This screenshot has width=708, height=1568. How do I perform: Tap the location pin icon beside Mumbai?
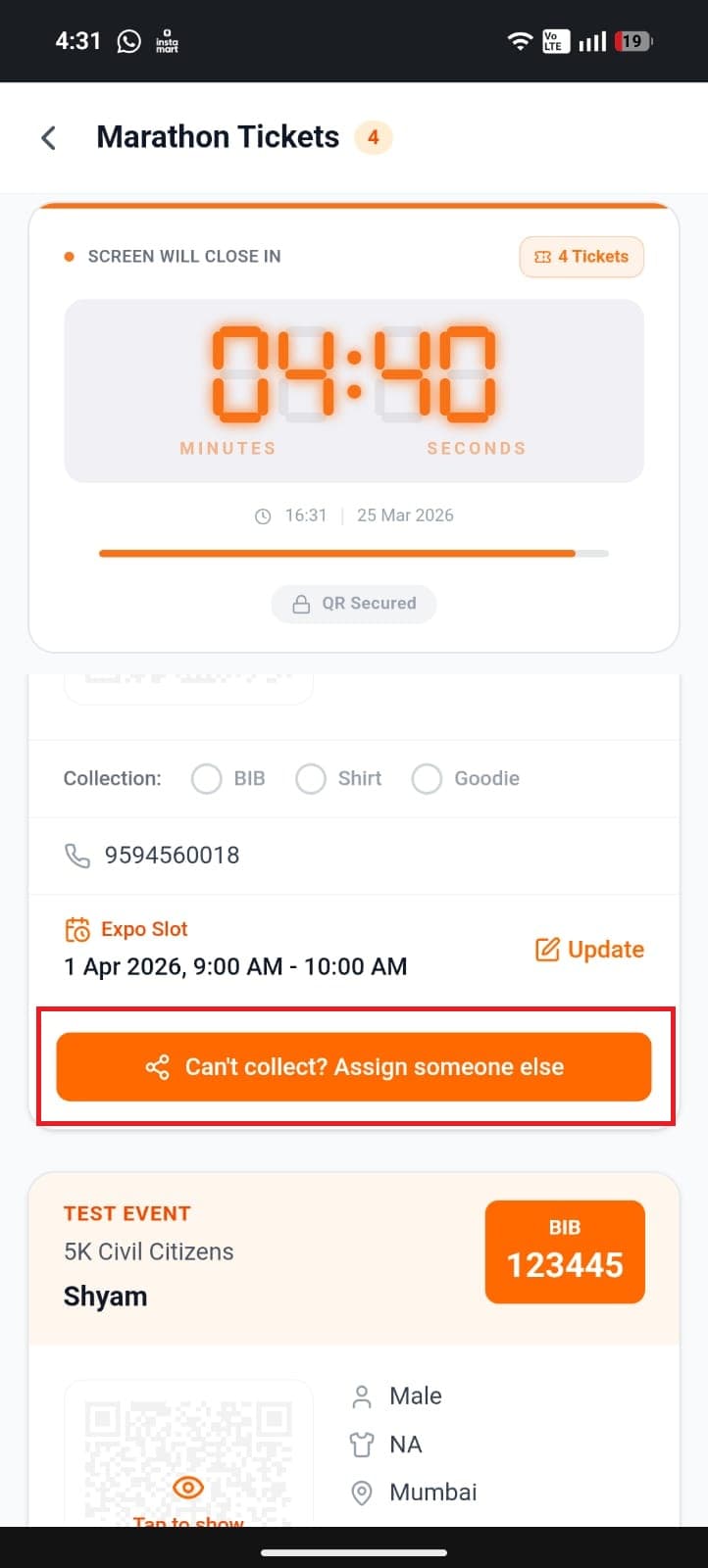pos(362,1493)
